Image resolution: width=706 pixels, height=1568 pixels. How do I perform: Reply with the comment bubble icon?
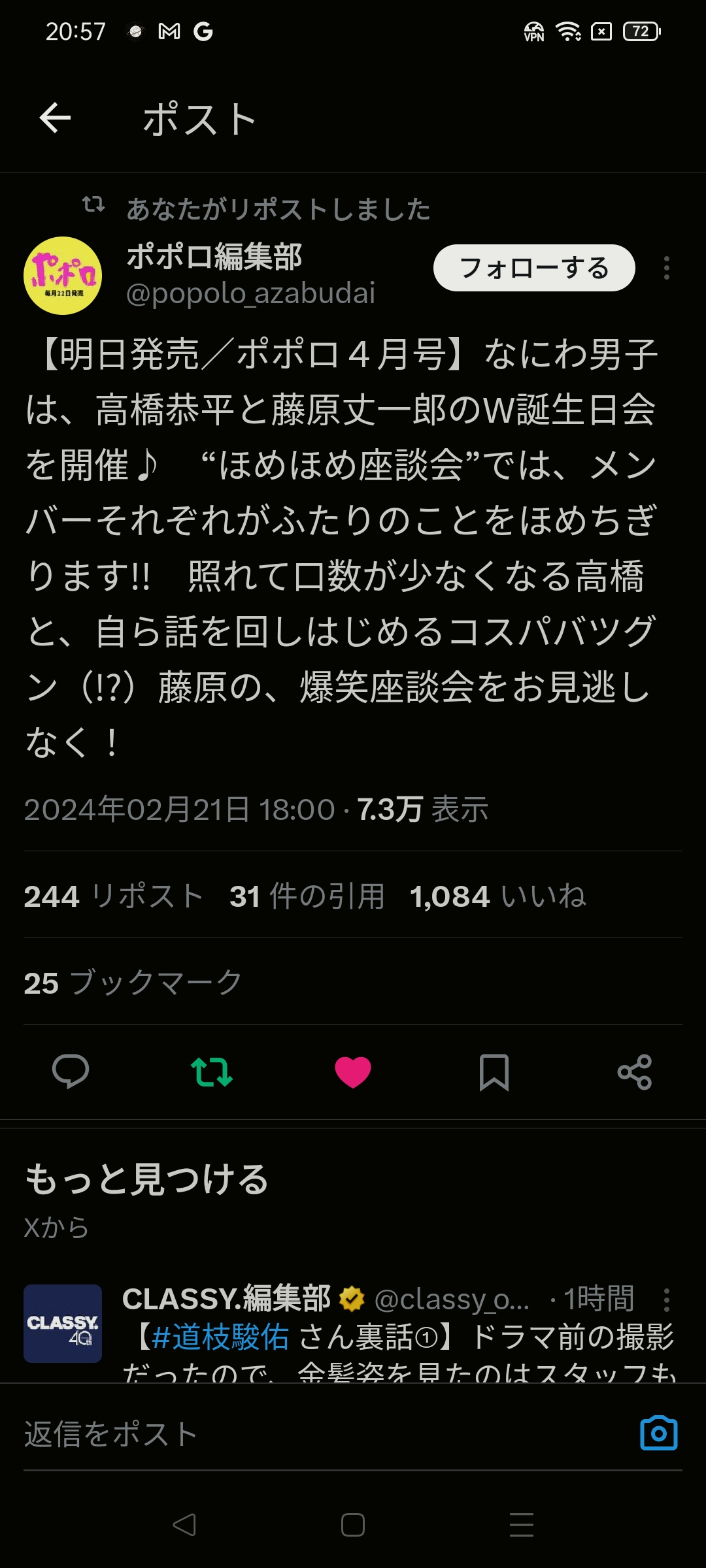pos(71,1071)
